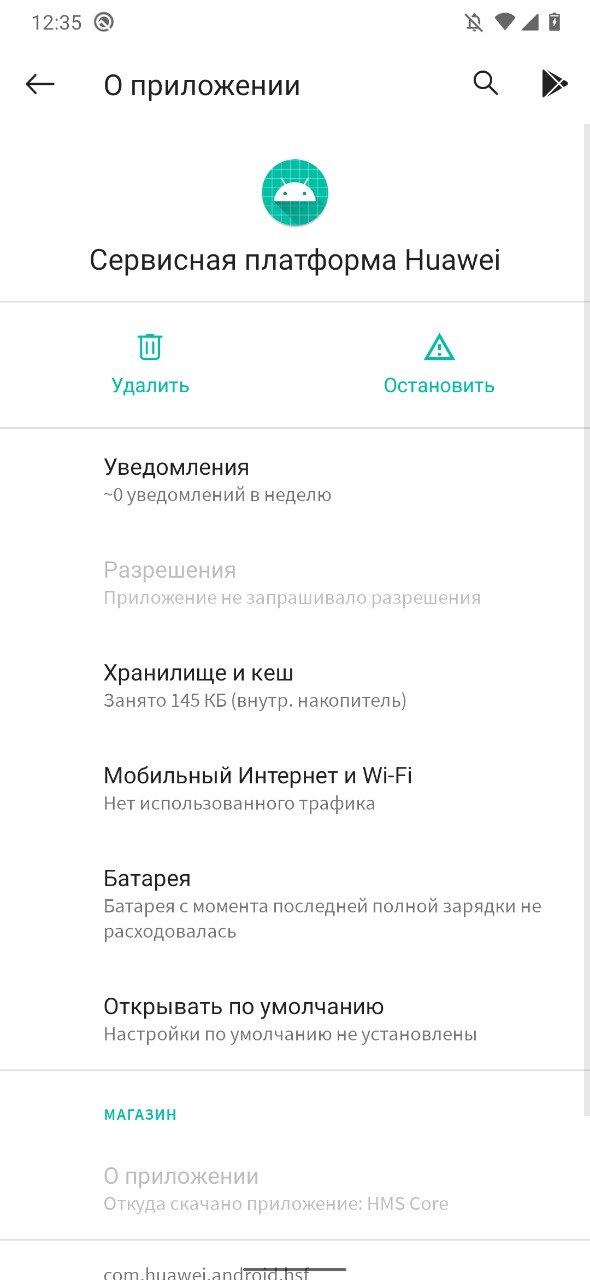Open Батарея usage details
This screenshot has width=590, height=1280.
[295, 904]
